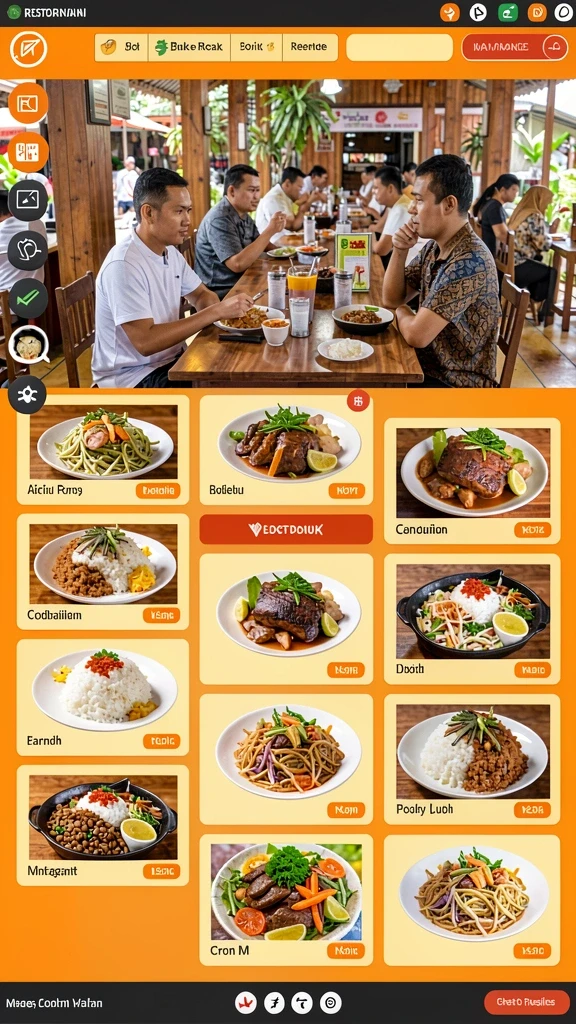Screen dimensions: 576x1024
Task: Tap the red button in the bottom bar
Action: coord(527,1002)
